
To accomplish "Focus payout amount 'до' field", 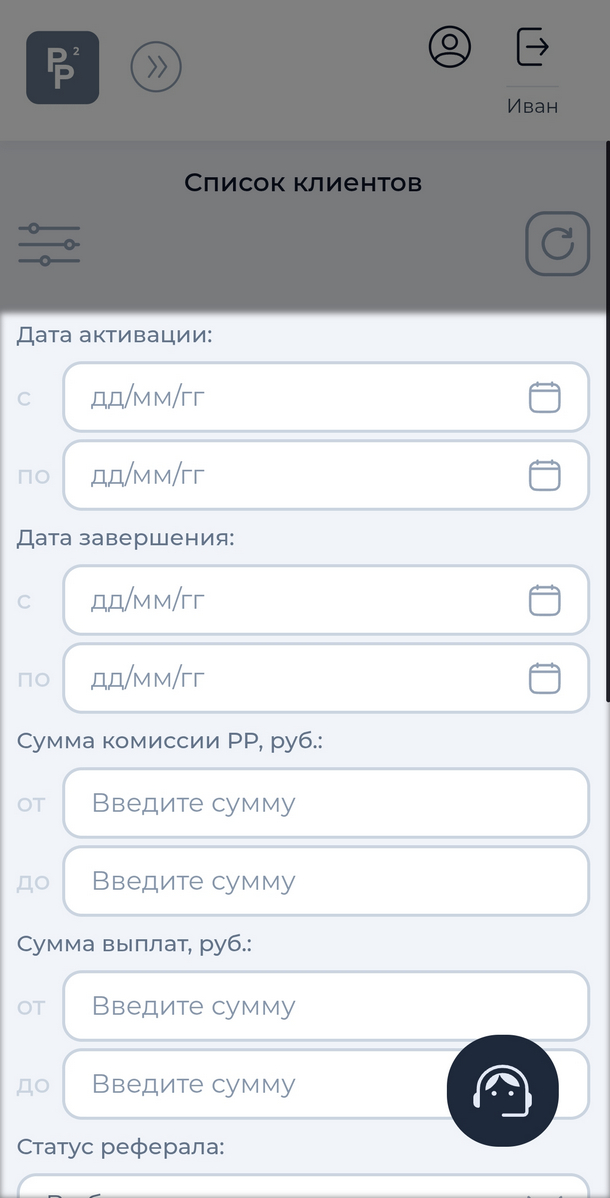I will point(250,1084).
